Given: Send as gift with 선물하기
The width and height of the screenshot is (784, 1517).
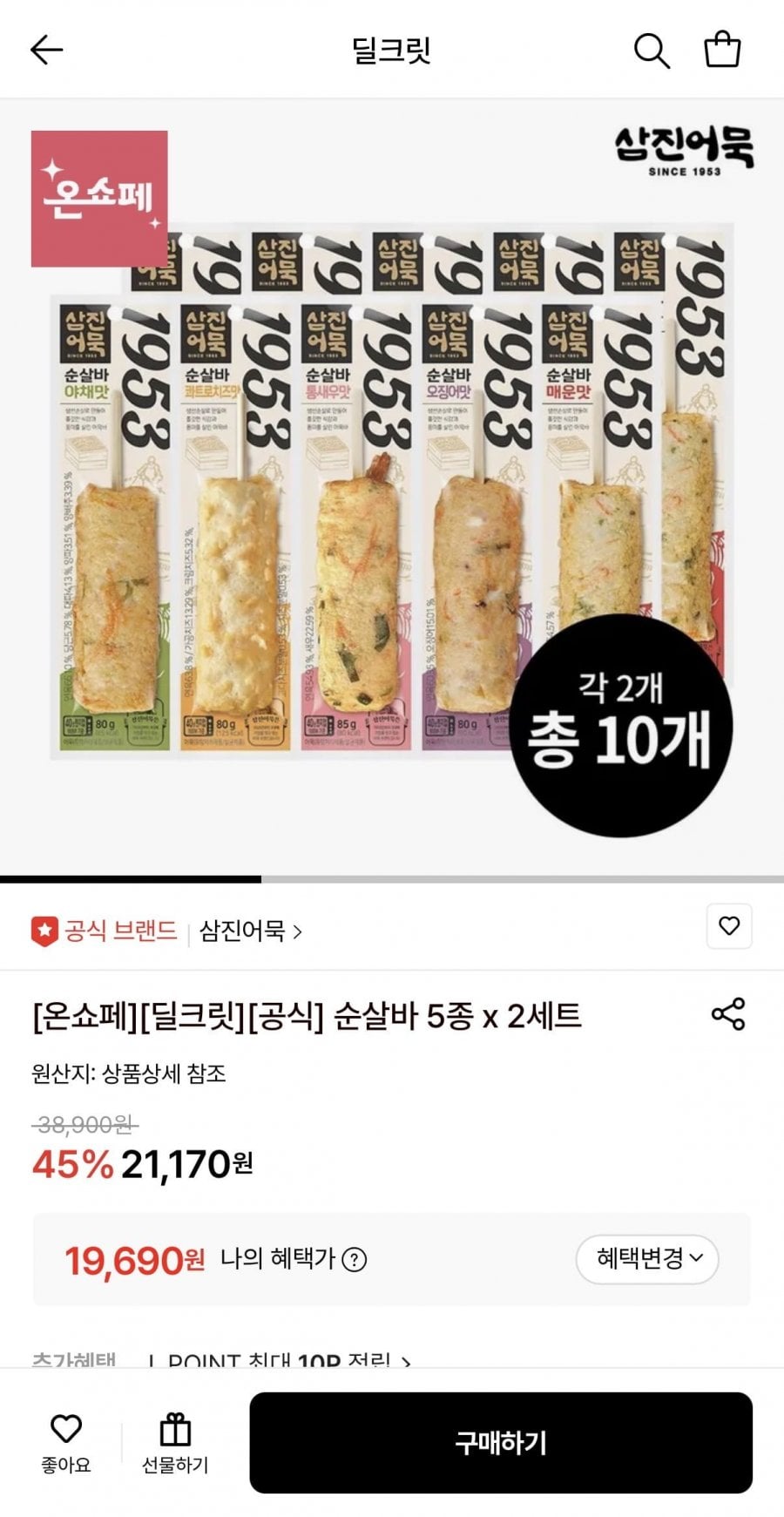Looking at the screenshot, I should point(175,1443).
